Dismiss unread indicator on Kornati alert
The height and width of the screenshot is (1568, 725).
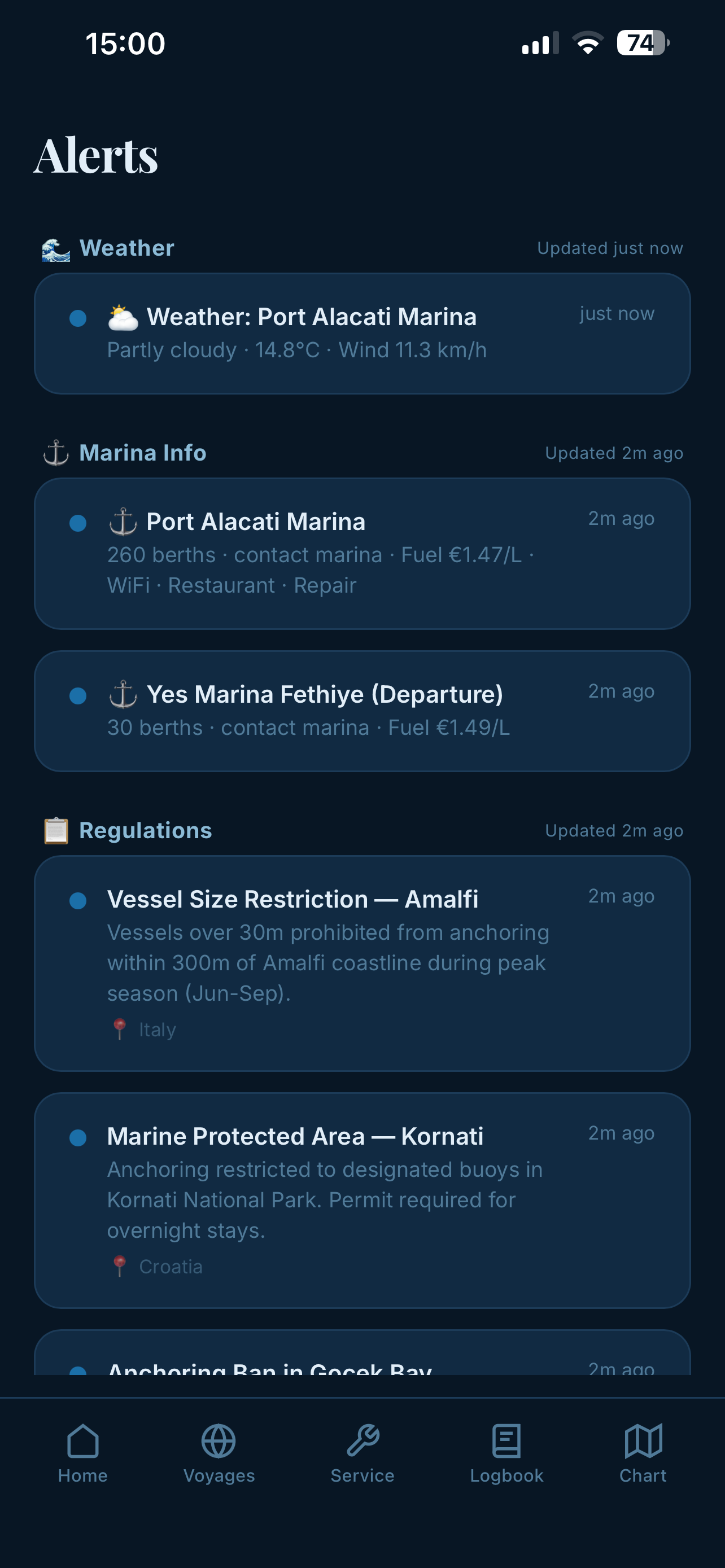click(78, 1136)
